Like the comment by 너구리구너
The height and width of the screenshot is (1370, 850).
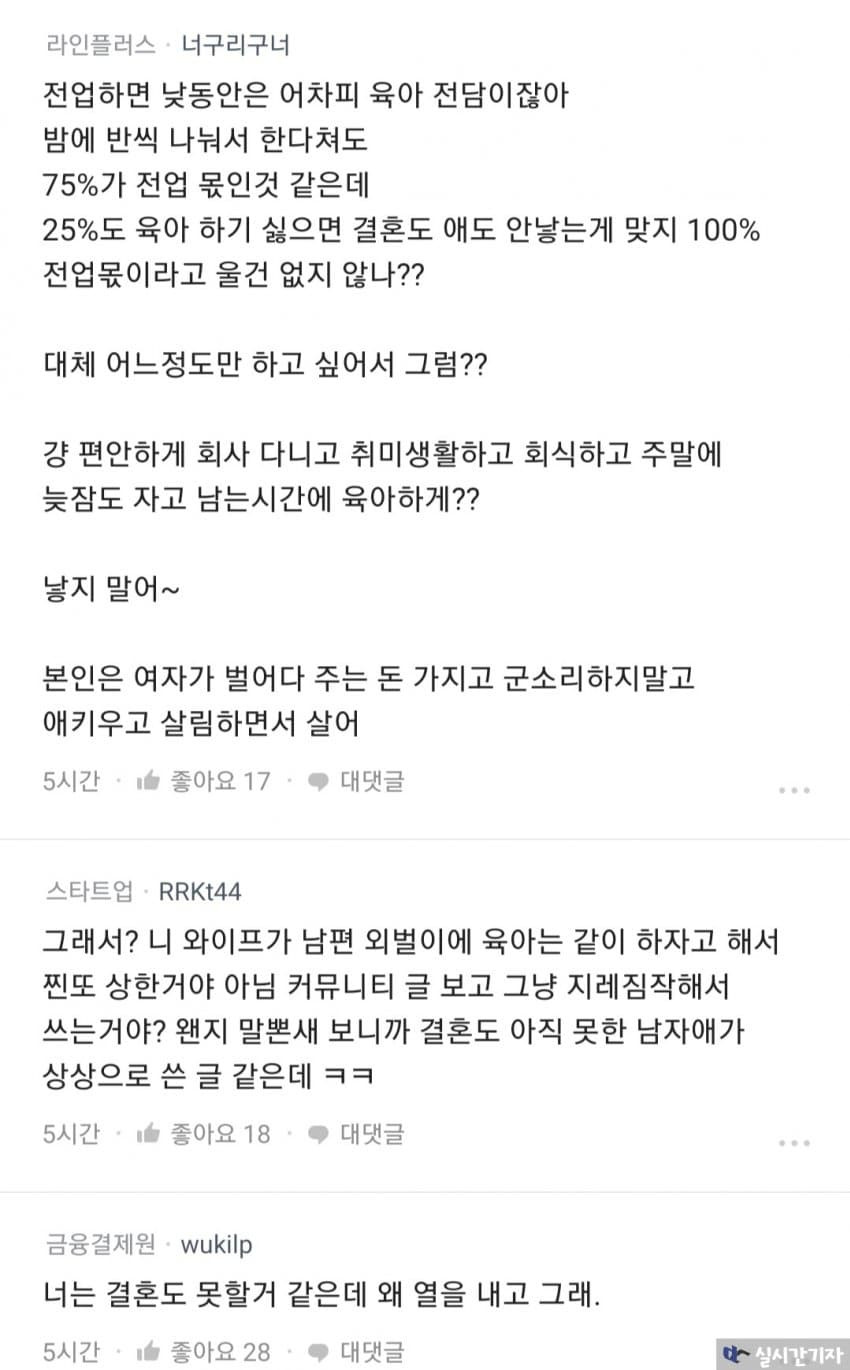tap(203, 781)
